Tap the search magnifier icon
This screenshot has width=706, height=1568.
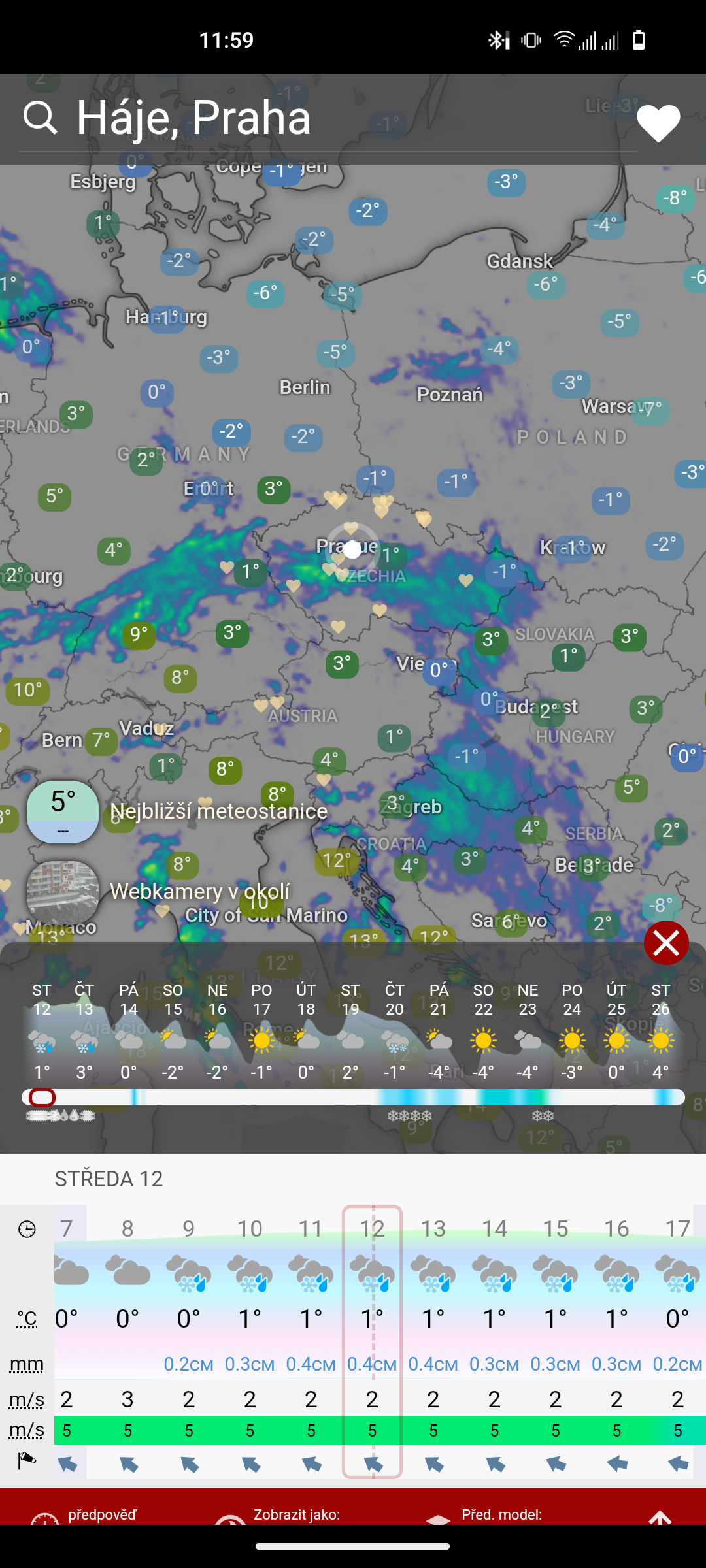[41, 118]
